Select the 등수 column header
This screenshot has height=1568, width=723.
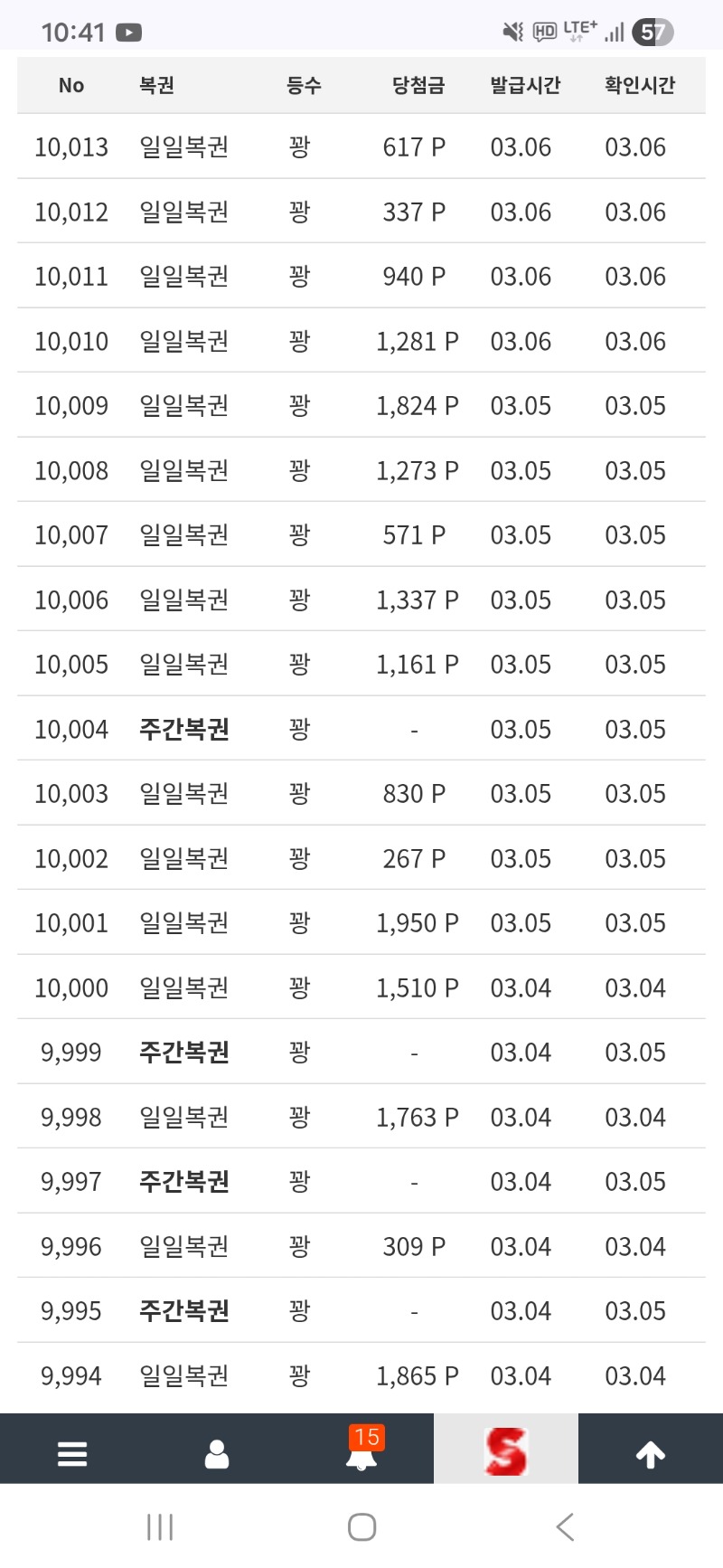pyautogui.click(x=305, y=85)
